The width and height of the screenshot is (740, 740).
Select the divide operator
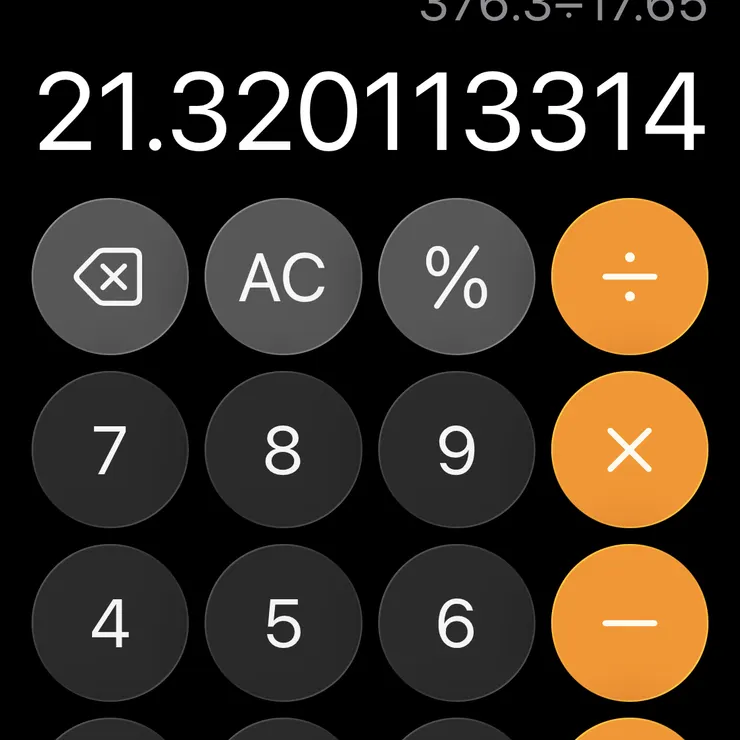click(x=629, y=277)
